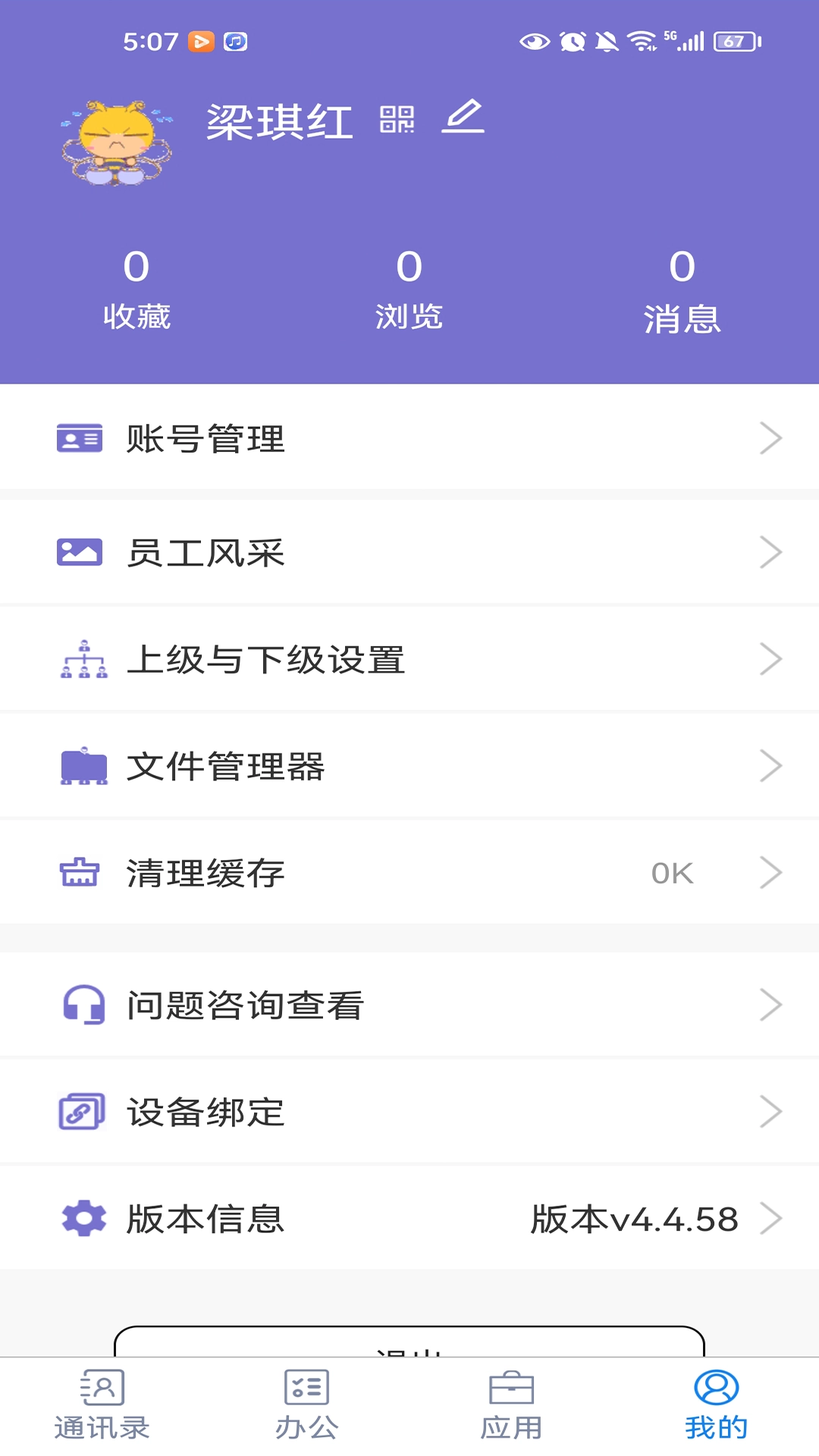Open 账号管理 via its ID card icon
819x1456 pixels.
point(79,438)
